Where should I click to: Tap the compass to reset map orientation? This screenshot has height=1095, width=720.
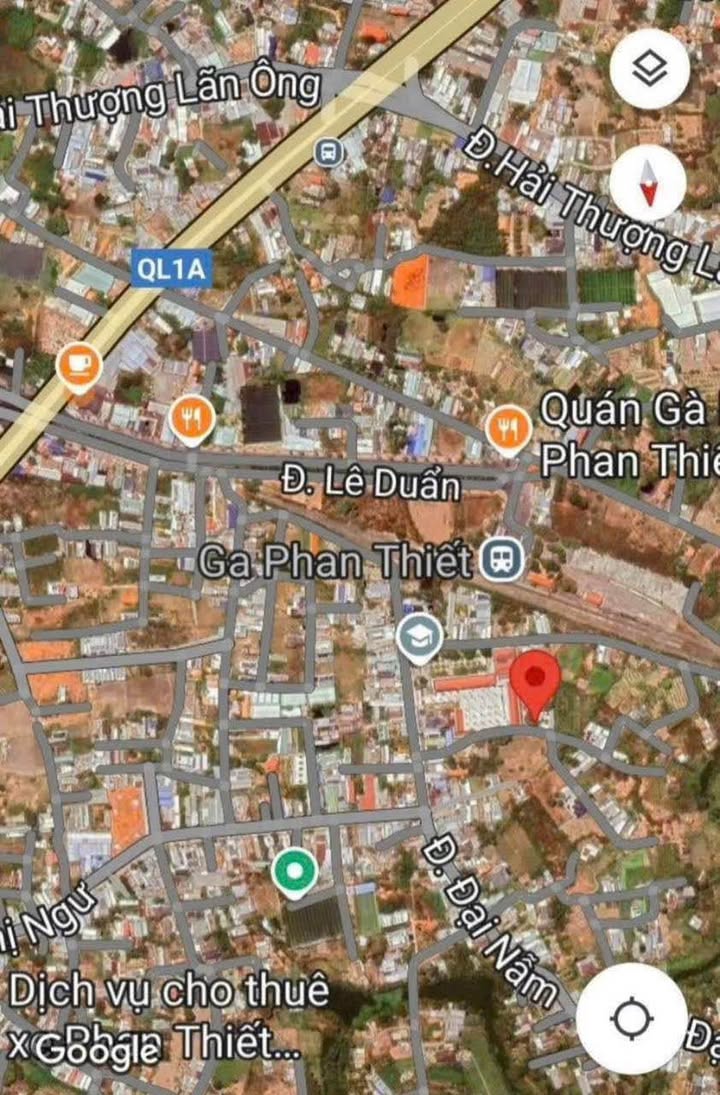tap(648, 183)
